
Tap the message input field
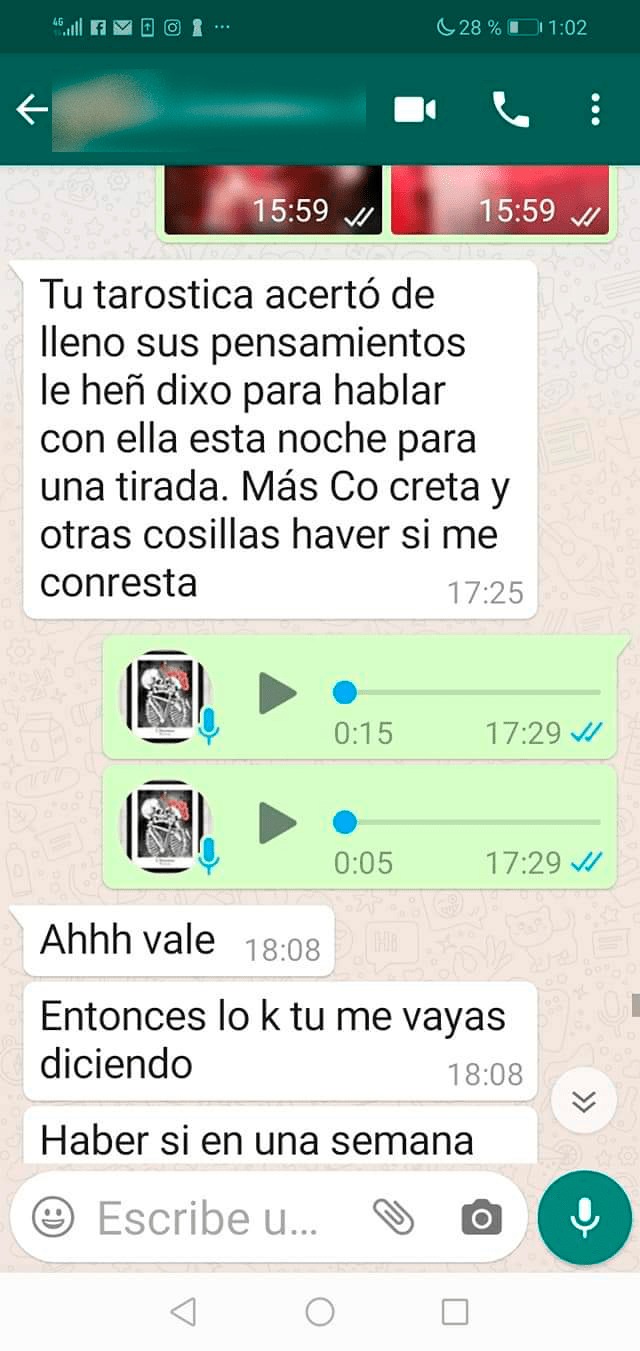pos(220,1217)
